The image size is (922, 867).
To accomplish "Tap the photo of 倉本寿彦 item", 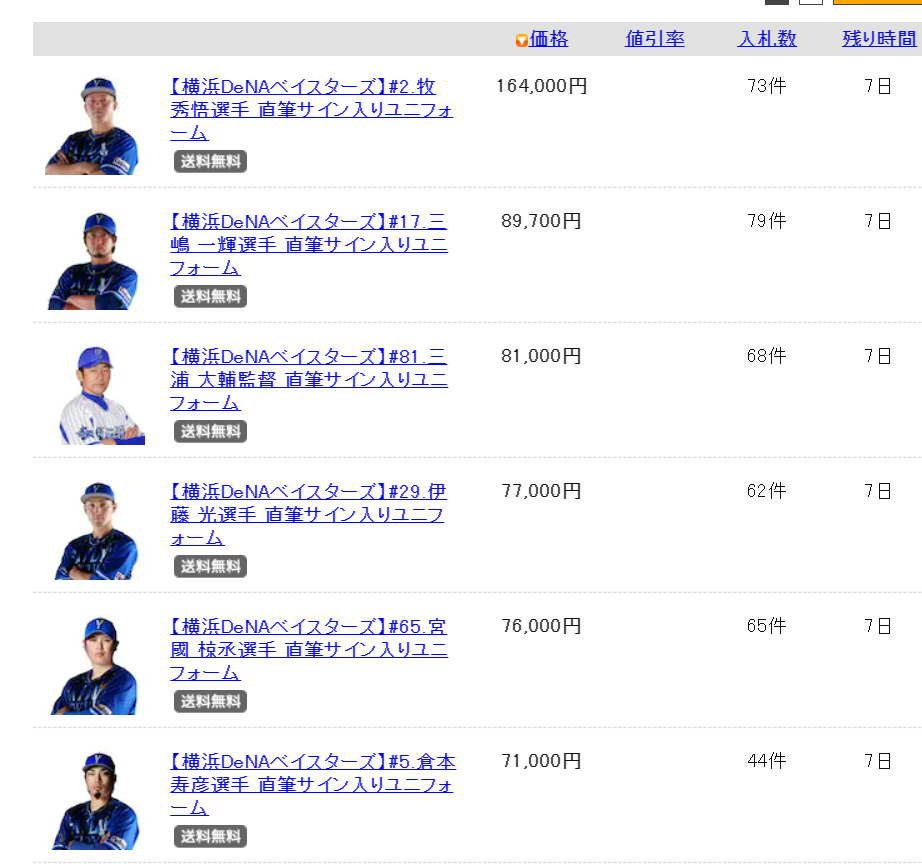I will click(95, 801).
